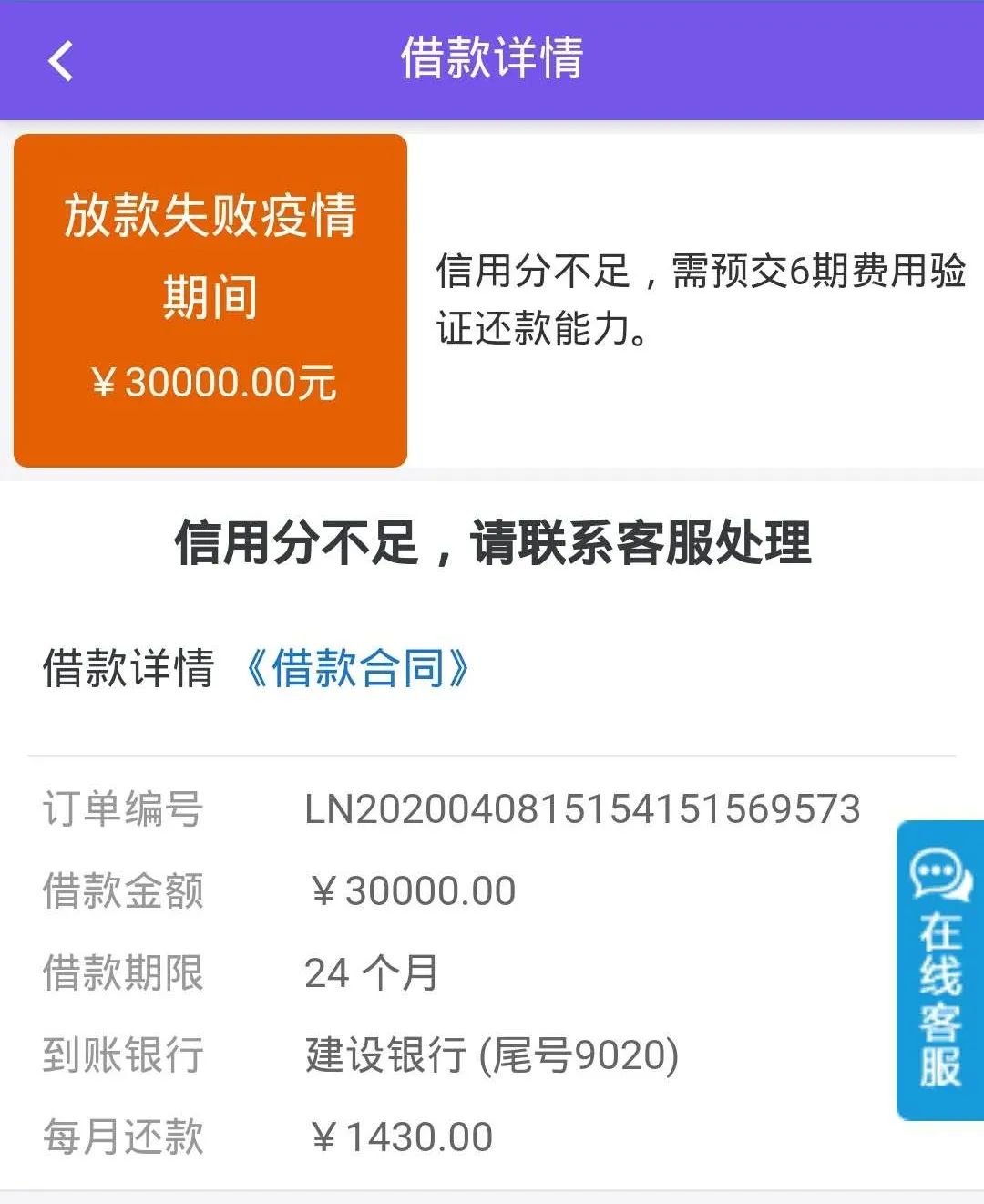Tap the back arrow in the title bar
This screenshot has width=984, height=1204.
coord(58,62)
